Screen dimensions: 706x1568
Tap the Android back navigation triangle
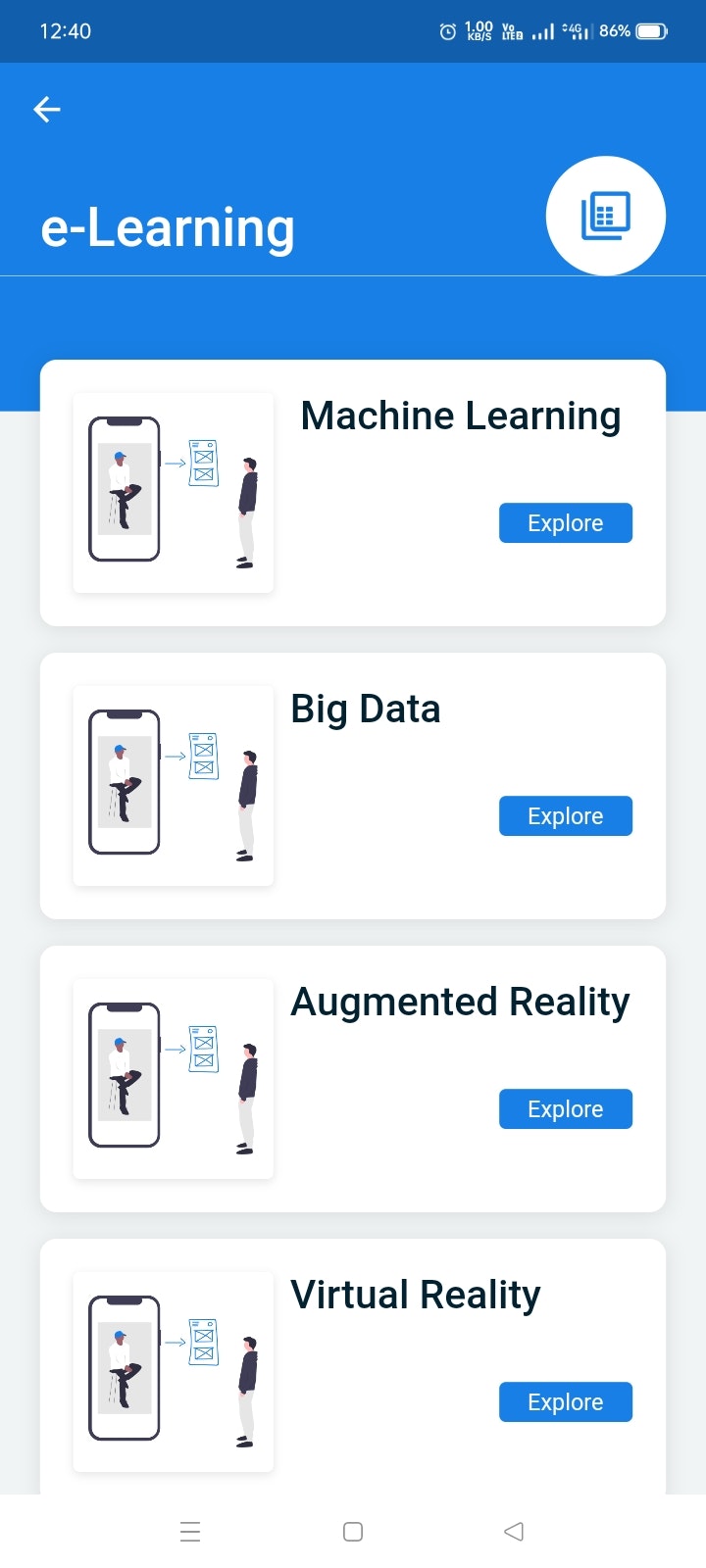tap(514, 1531)
